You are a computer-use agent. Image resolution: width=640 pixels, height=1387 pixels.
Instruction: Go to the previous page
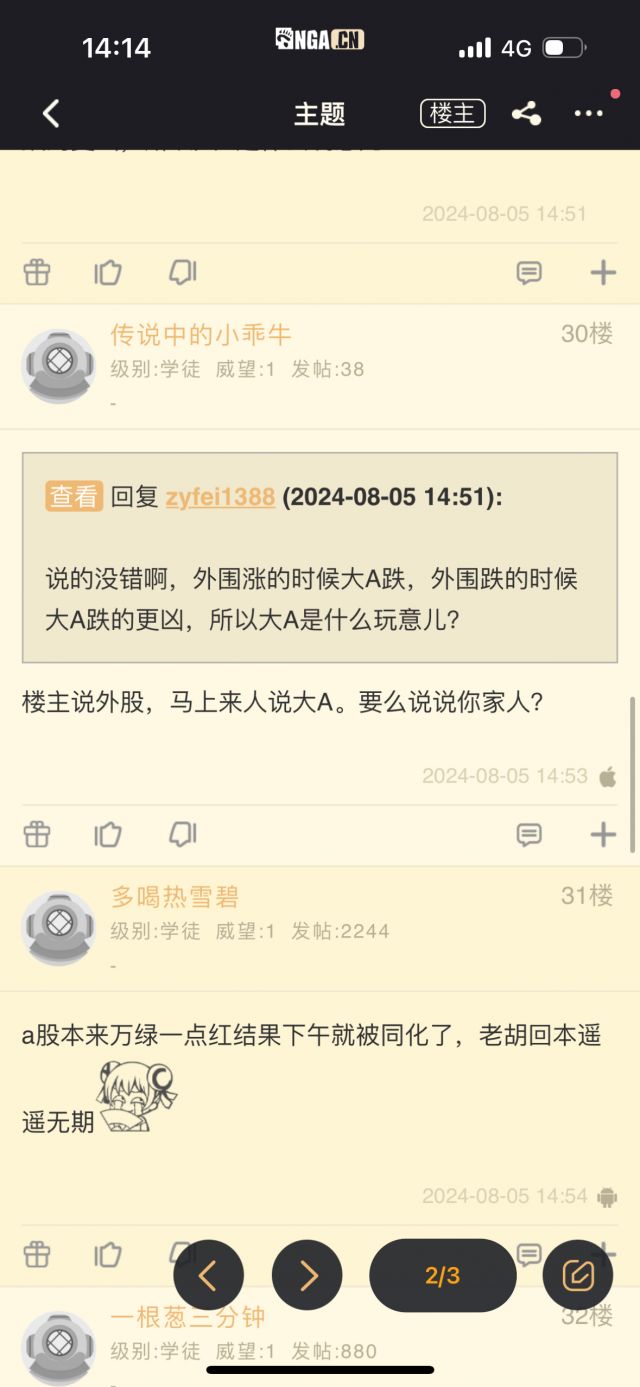(208, 1275)
